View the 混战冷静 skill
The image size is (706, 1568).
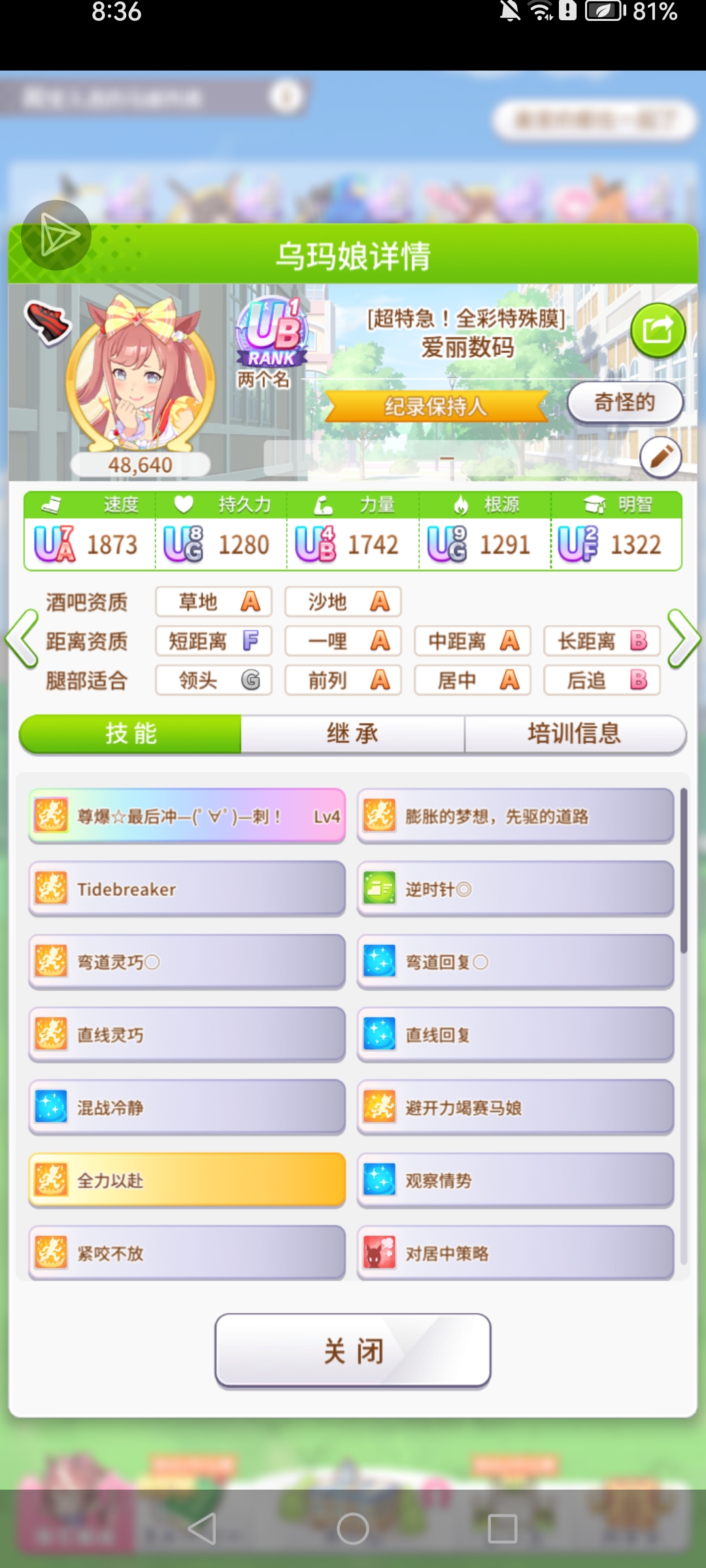click(x=187, y=1107)
